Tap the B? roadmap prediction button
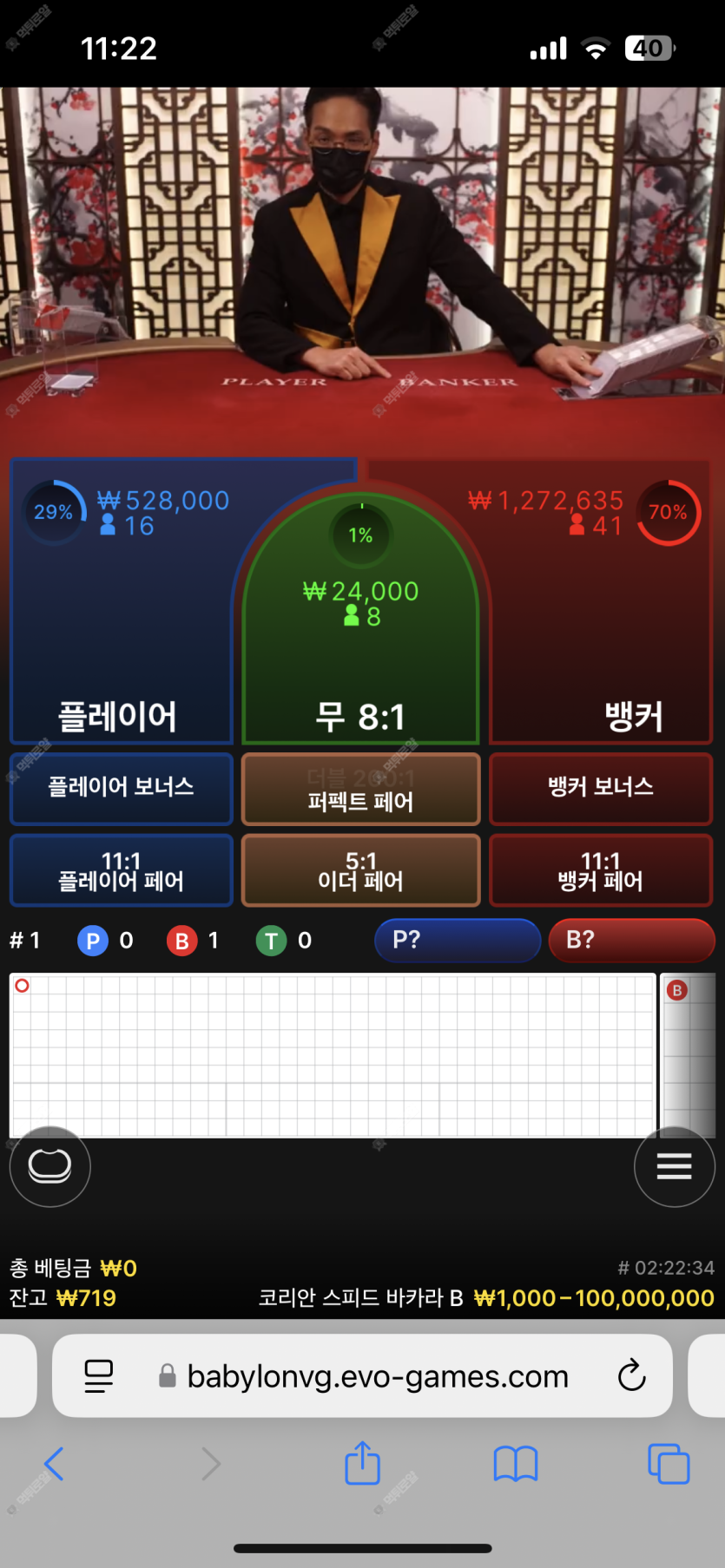725x1568 pixels. 631,941
